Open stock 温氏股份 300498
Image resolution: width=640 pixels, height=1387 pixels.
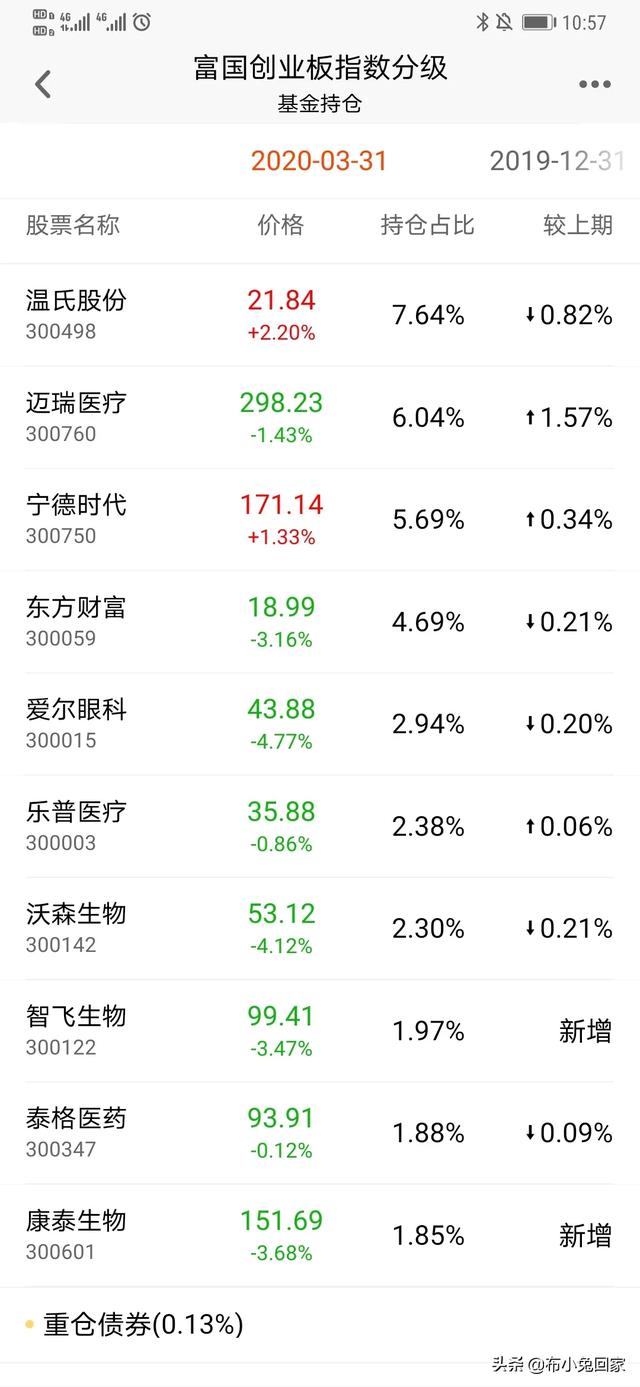76,314
